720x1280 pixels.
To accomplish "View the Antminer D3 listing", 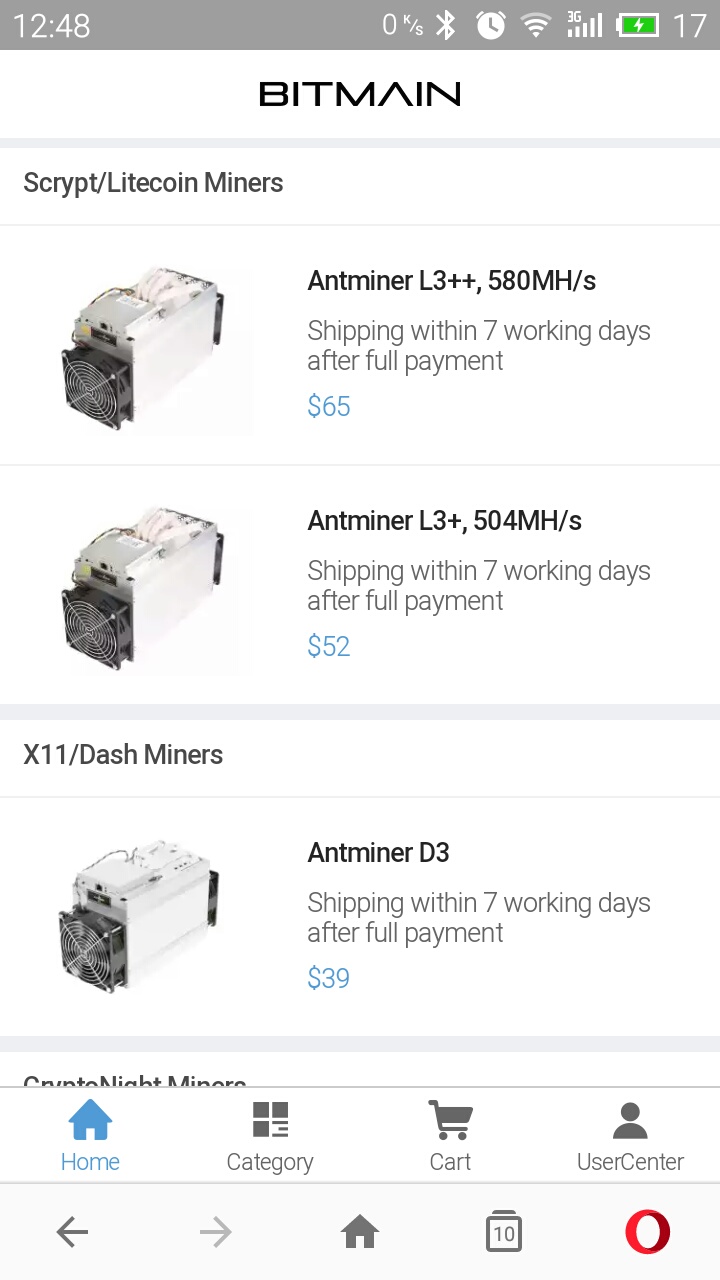I will [360, 917].
